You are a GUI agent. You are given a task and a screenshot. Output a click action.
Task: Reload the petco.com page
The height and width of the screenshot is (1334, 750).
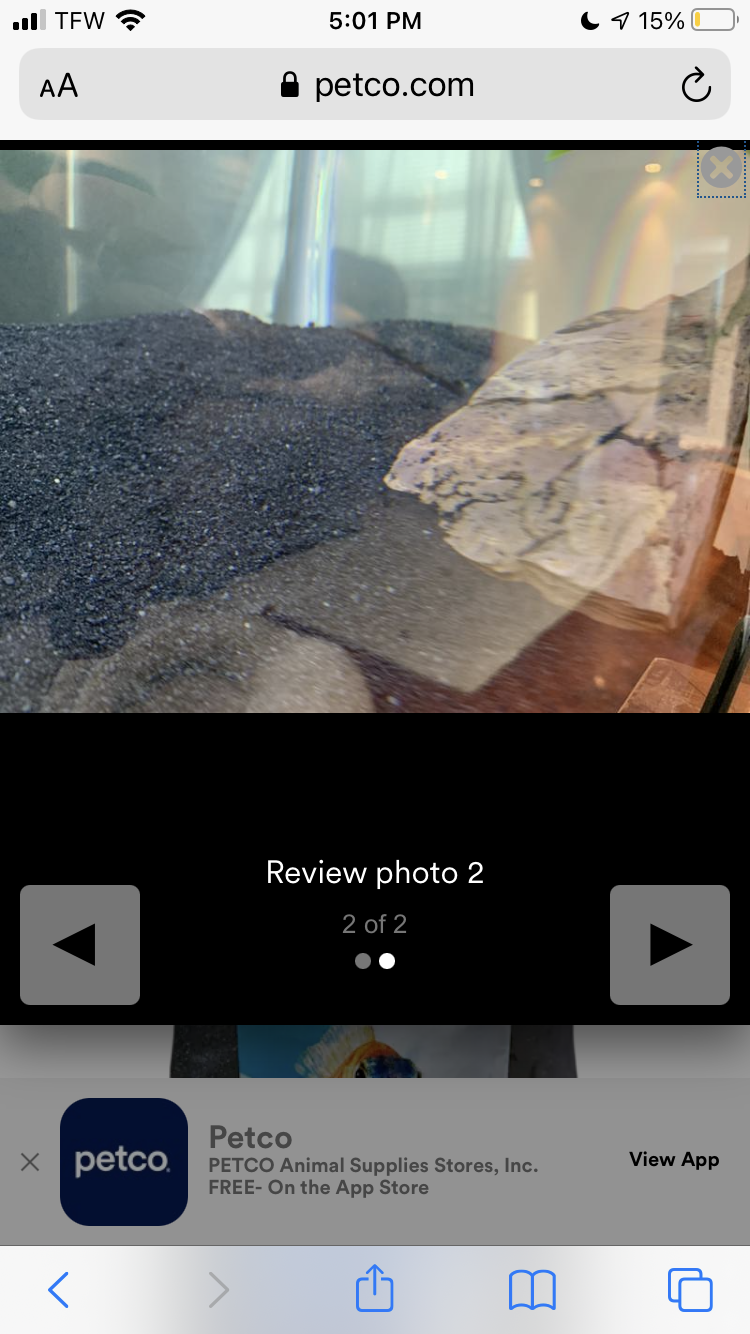(696, 86)
